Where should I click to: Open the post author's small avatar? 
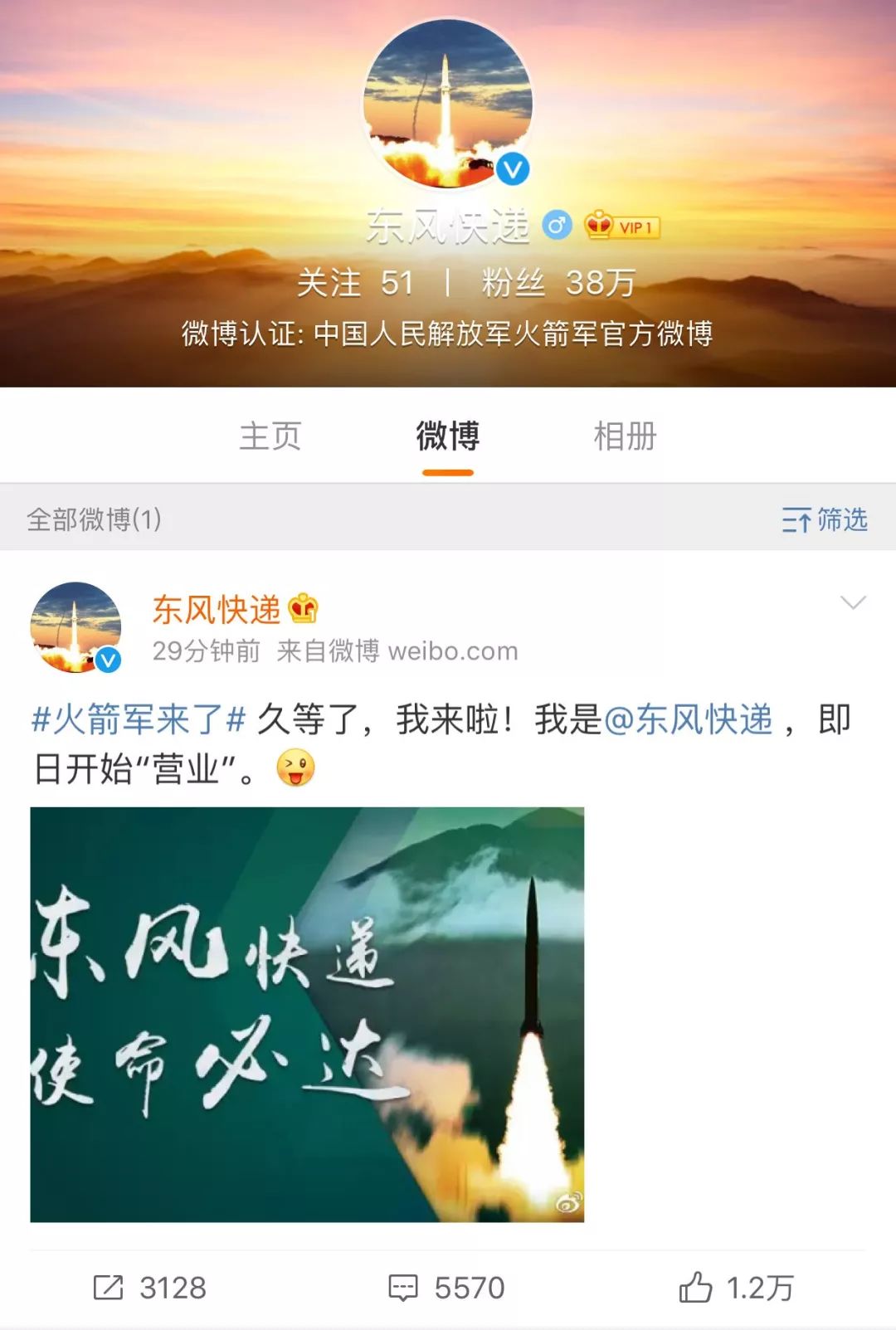75,627
